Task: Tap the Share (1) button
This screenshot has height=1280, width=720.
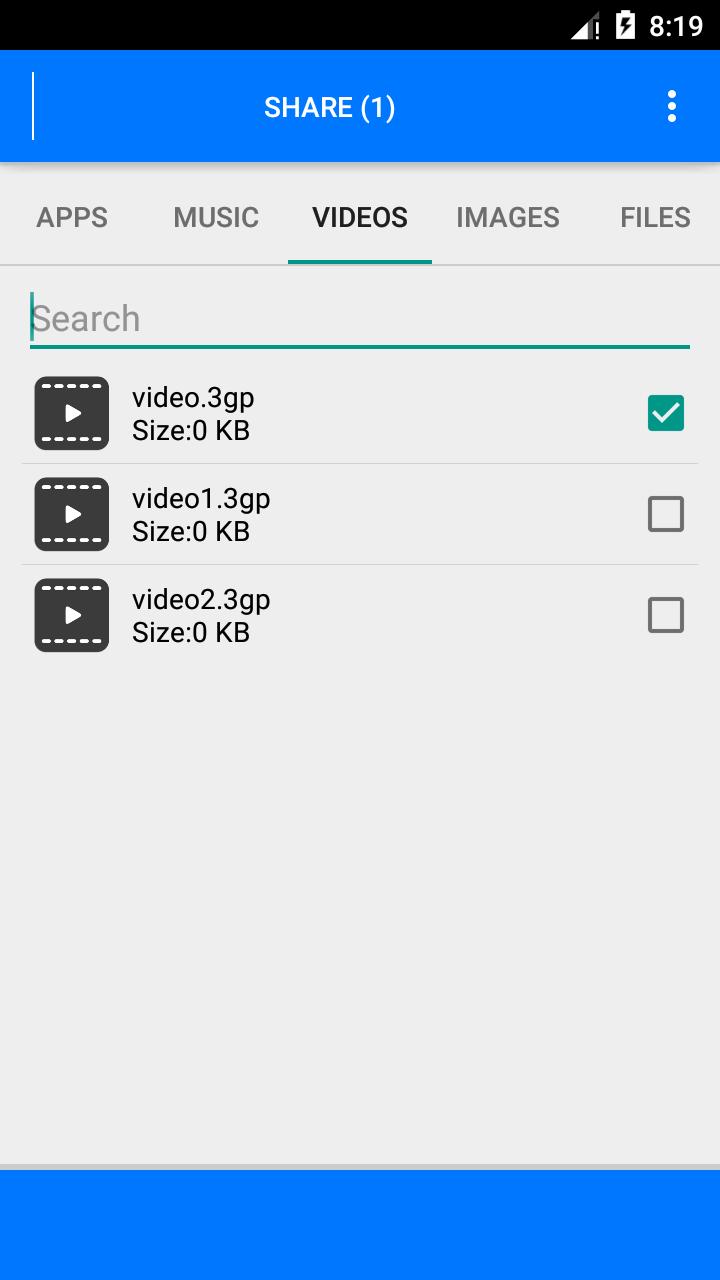Action: [x=329, y=107]
